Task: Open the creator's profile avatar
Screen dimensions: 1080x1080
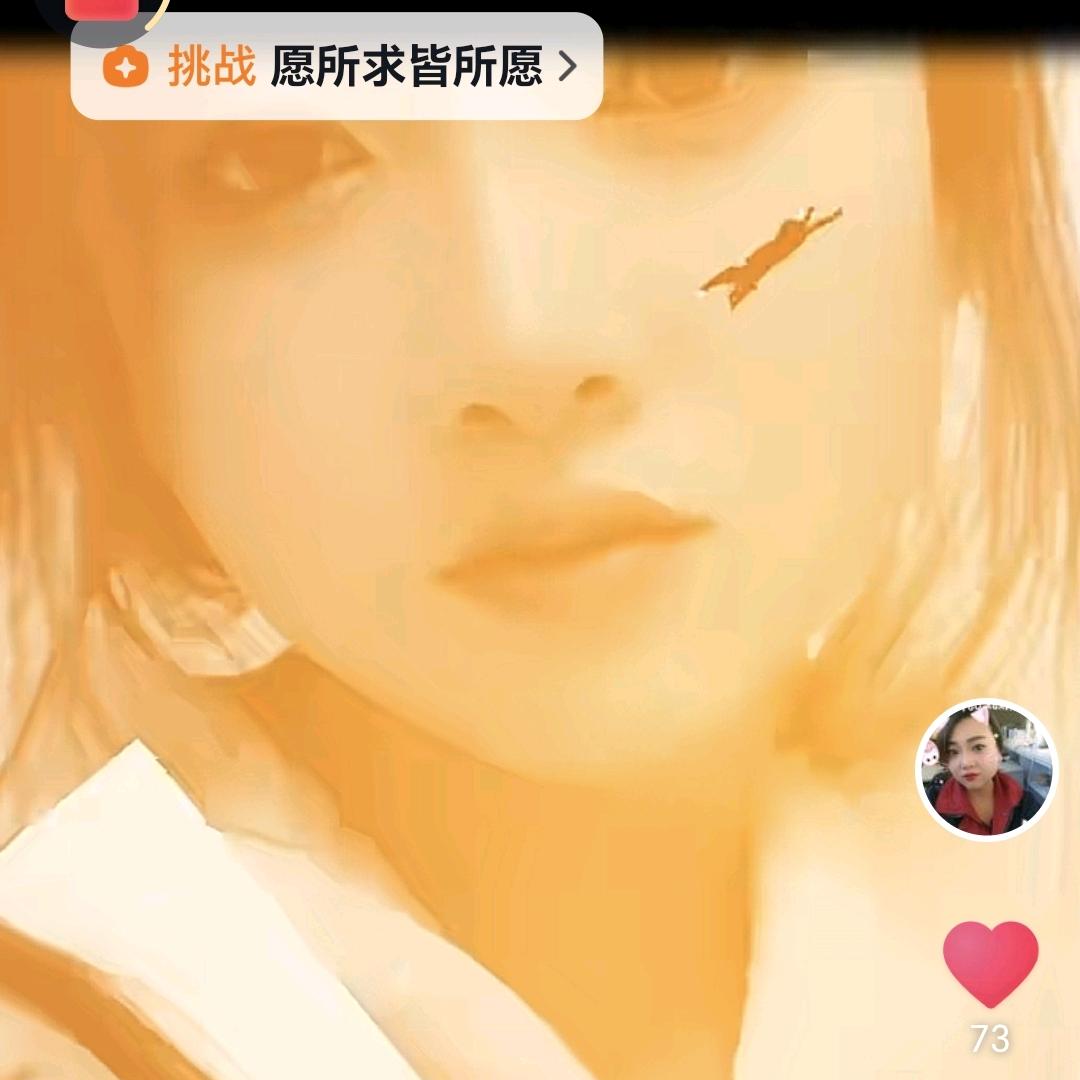Action: pyautogui.click(x=987, y=770)
